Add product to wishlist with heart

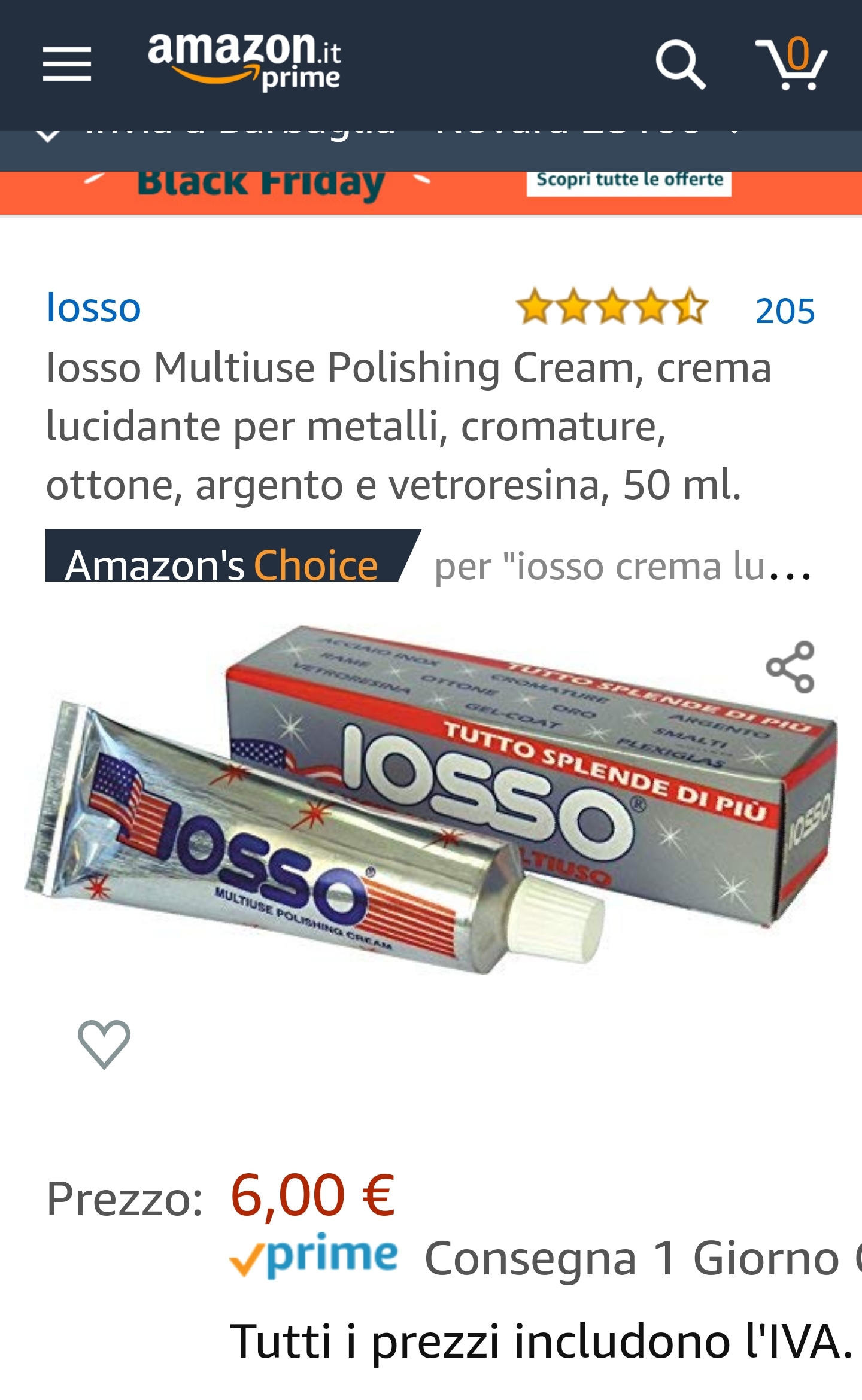coord(104,1044)
